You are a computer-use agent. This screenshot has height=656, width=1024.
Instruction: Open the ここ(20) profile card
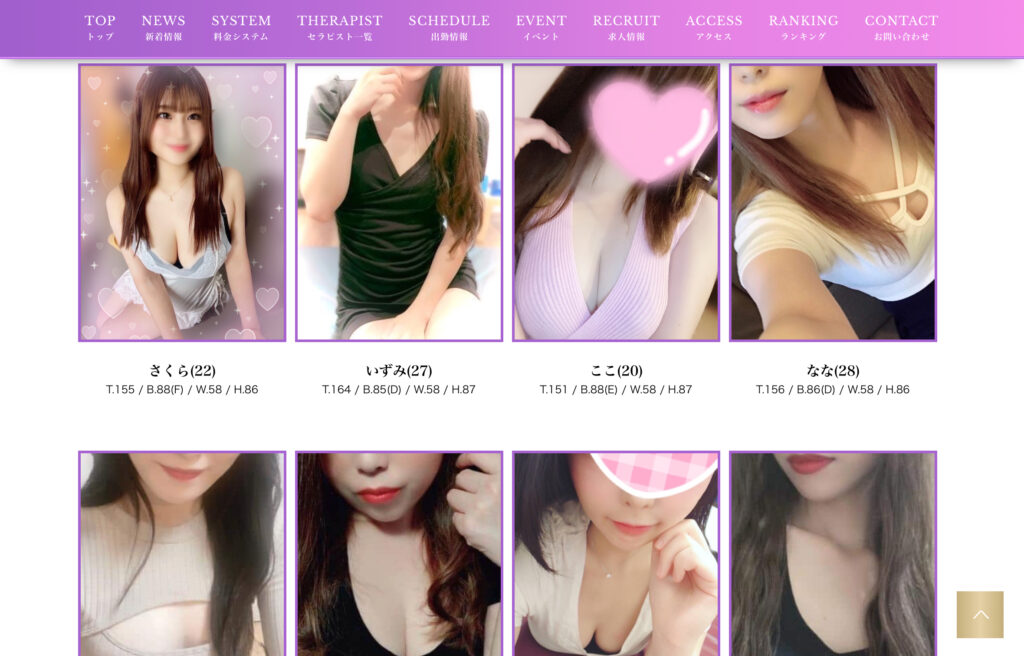616,203
